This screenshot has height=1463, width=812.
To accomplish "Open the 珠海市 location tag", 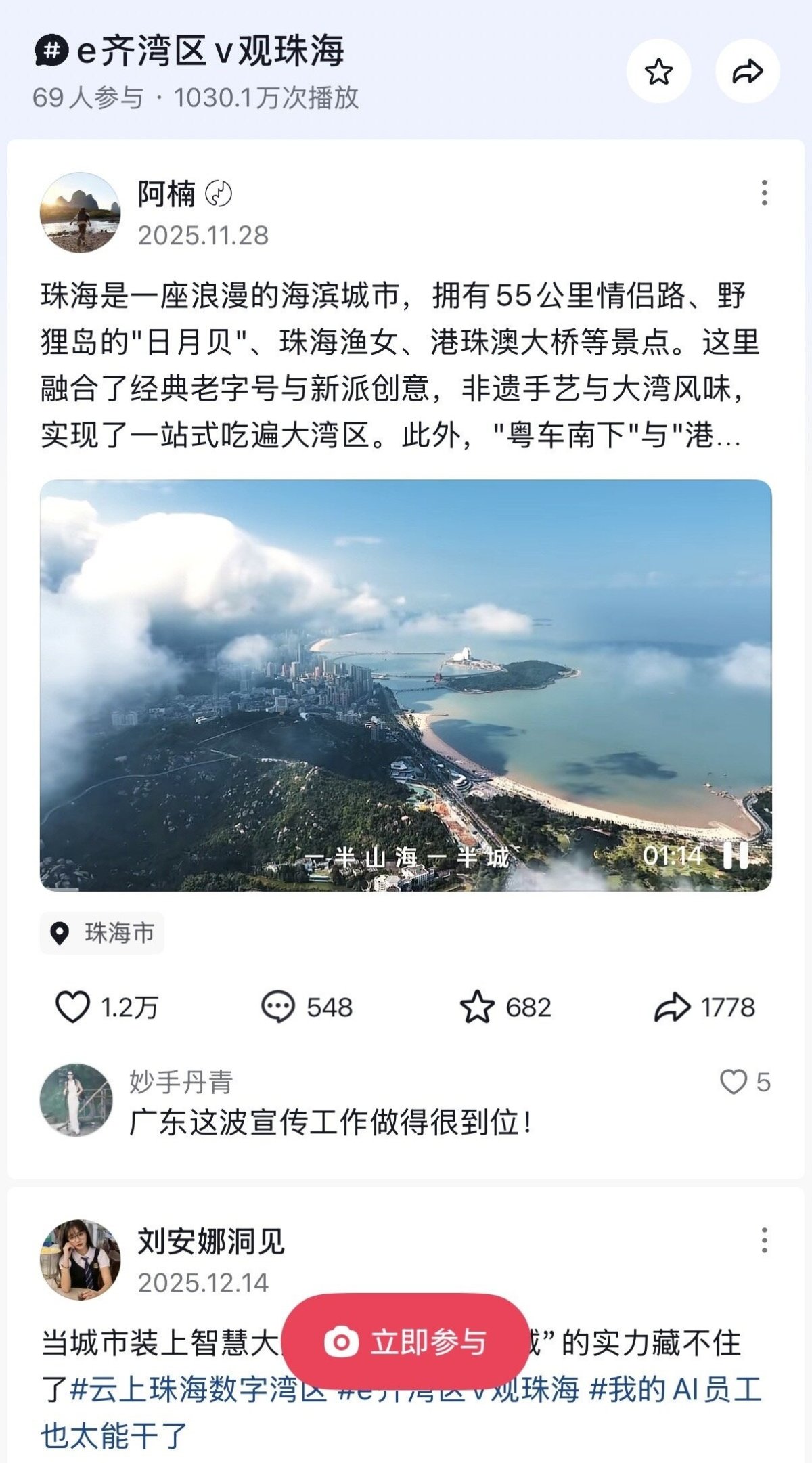I will click(102, 933).
